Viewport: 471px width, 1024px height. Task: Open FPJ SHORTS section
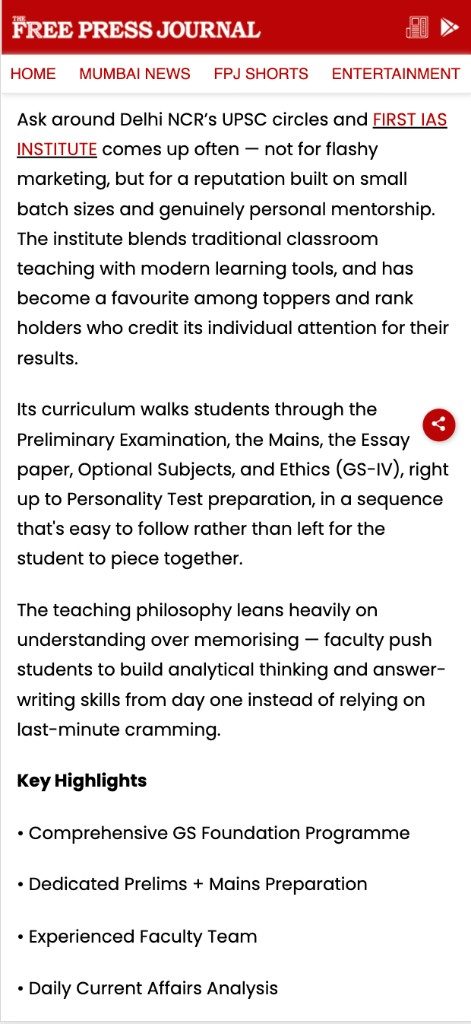point(261,74)
